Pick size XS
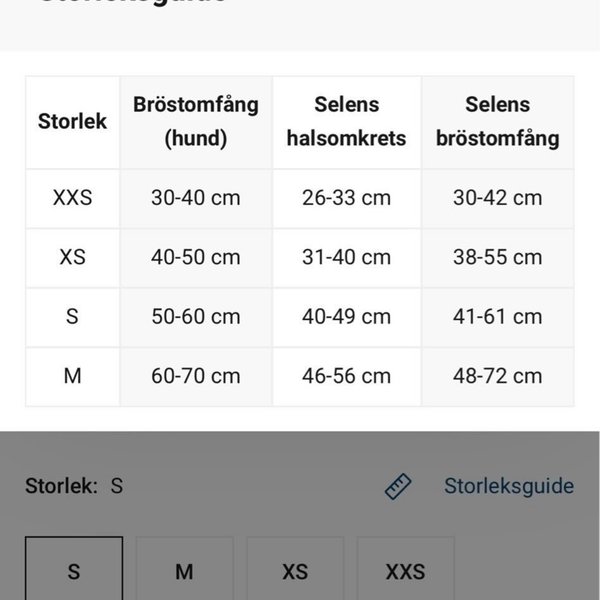Image resolution: width=600 pixels, height=600 pixels. click(x=295, y=571)
